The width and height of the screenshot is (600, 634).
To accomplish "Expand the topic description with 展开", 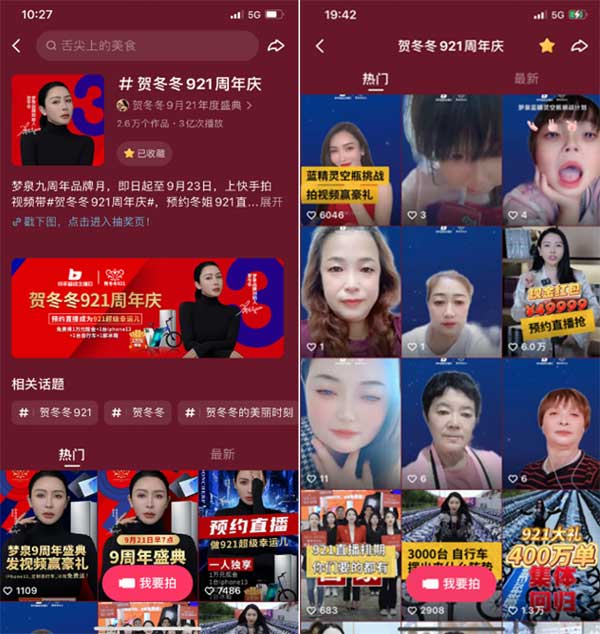I will click(272, 201).
